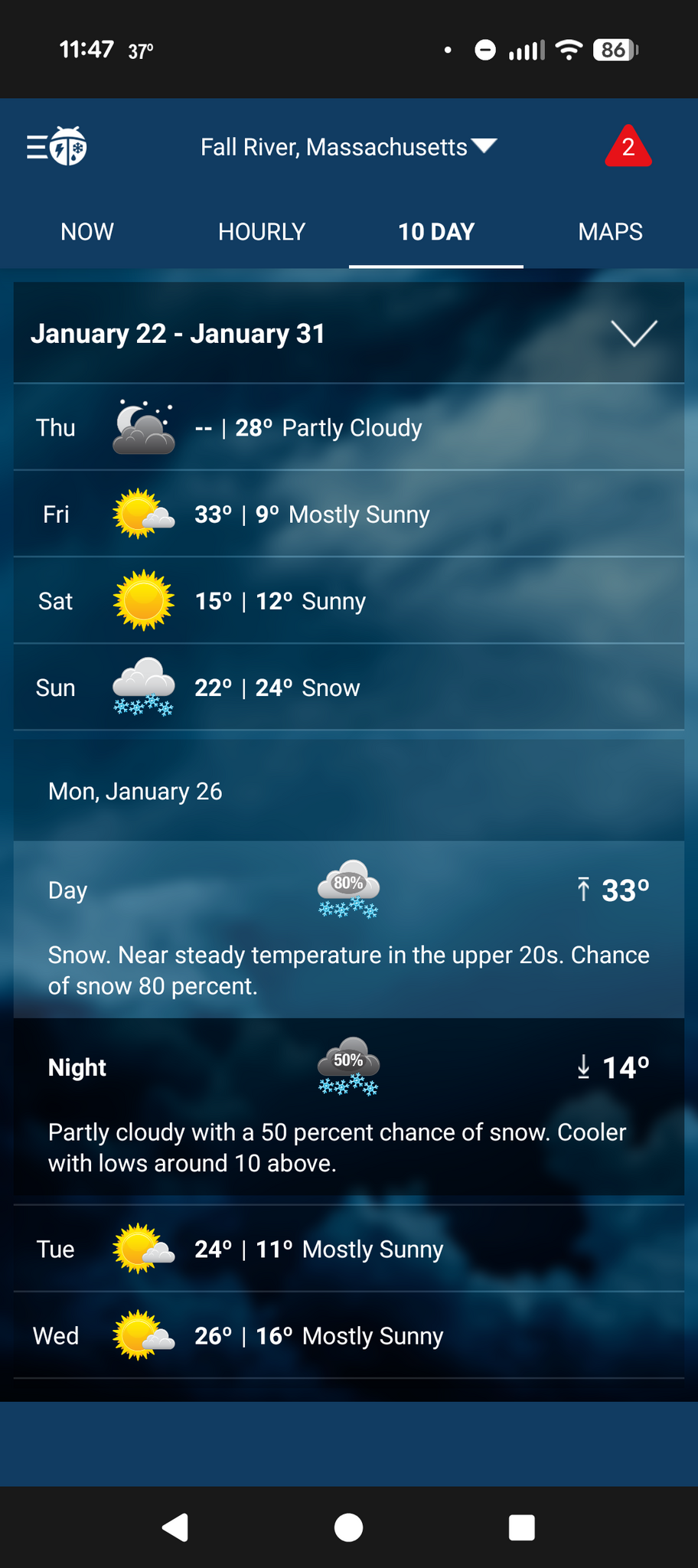The image size is (698, 1568).
Task: Expand Tuesday's Mostly Sunny forecast
Action: click(348, 1249)
